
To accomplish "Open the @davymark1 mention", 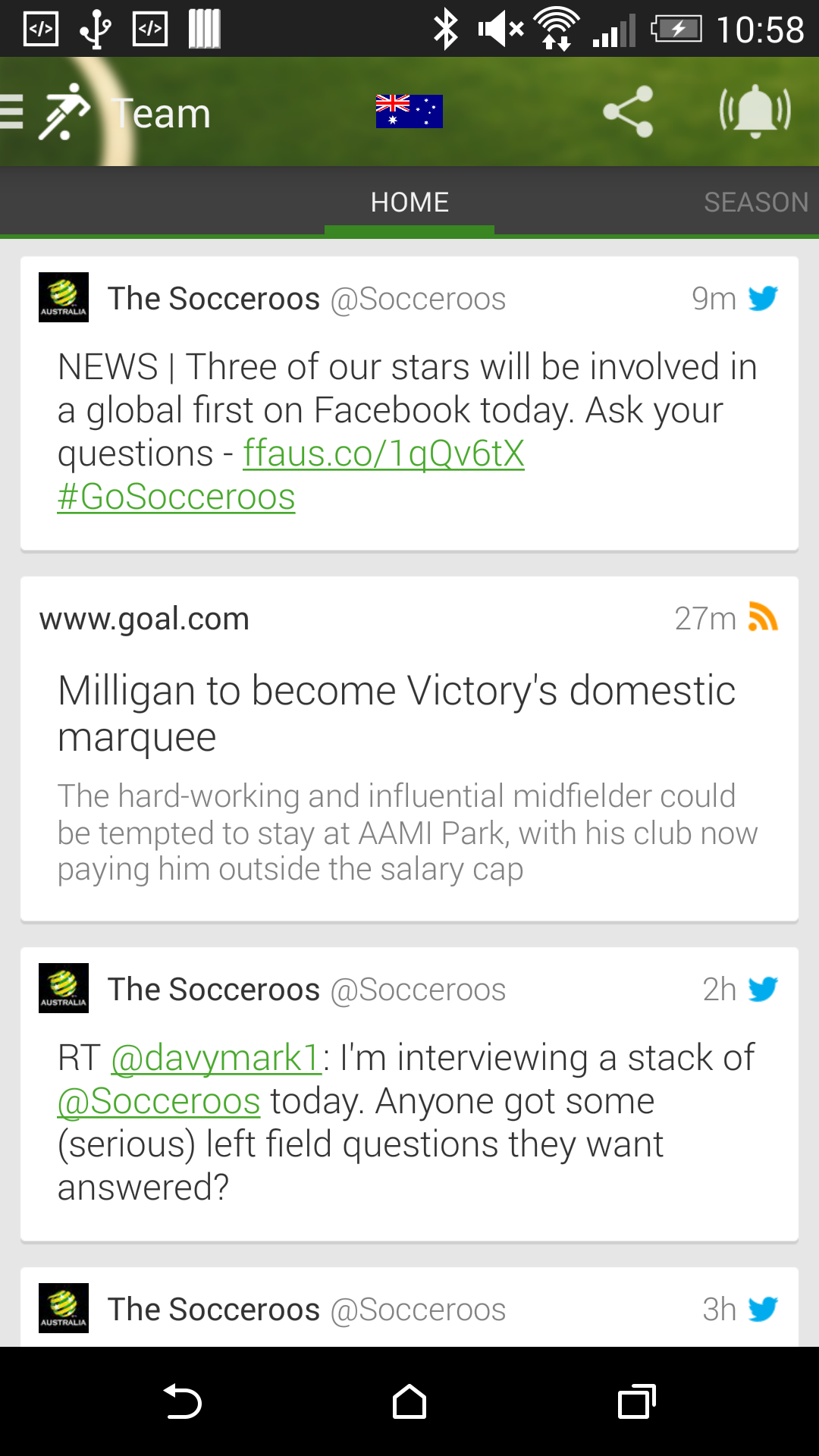I will 216,1058.
